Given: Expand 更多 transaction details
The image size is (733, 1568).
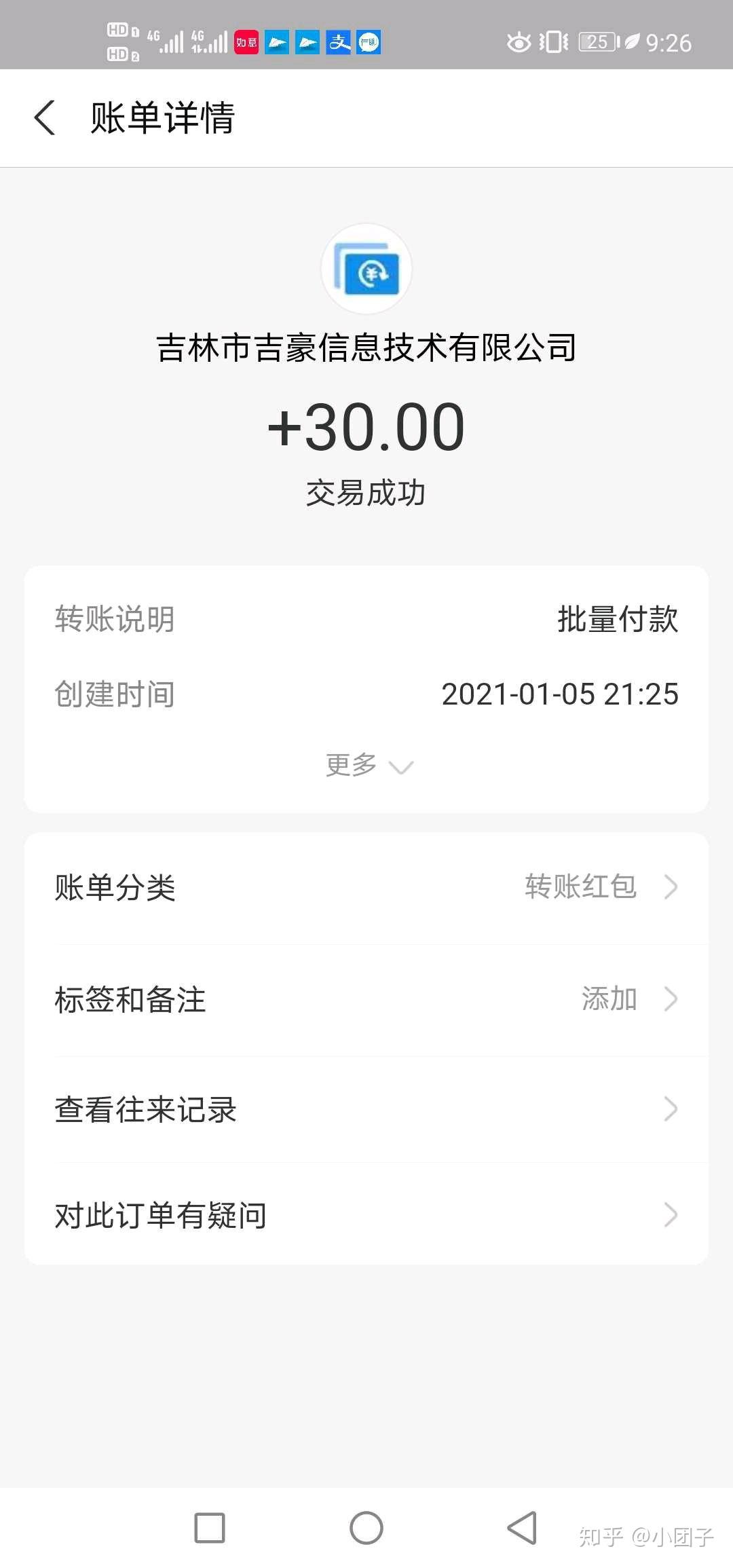Looking at the screenshot, I should click(x=368, y=766).
